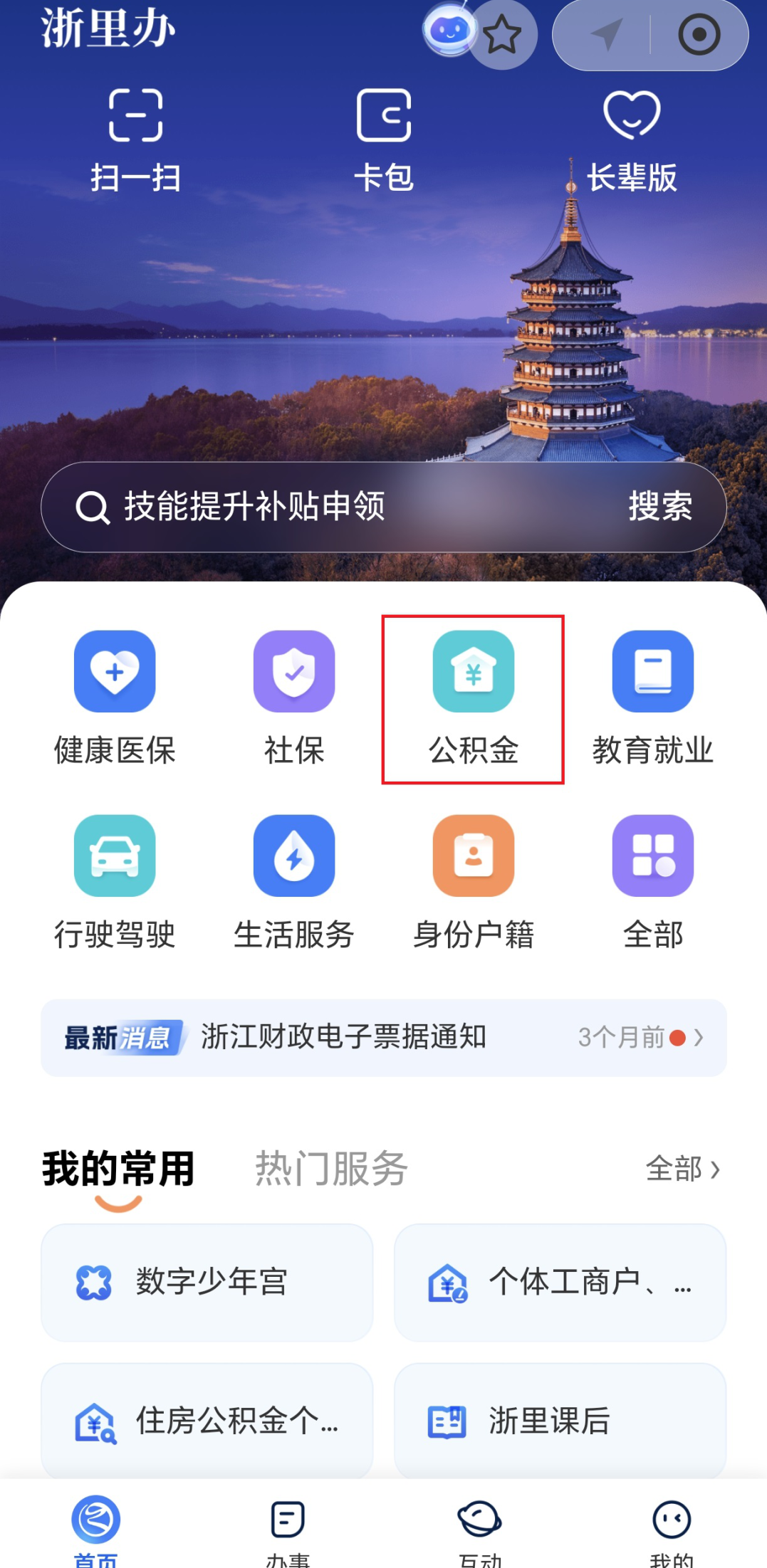
Task: Go to 我的 bottom tab
Action: click(671, 1530)
